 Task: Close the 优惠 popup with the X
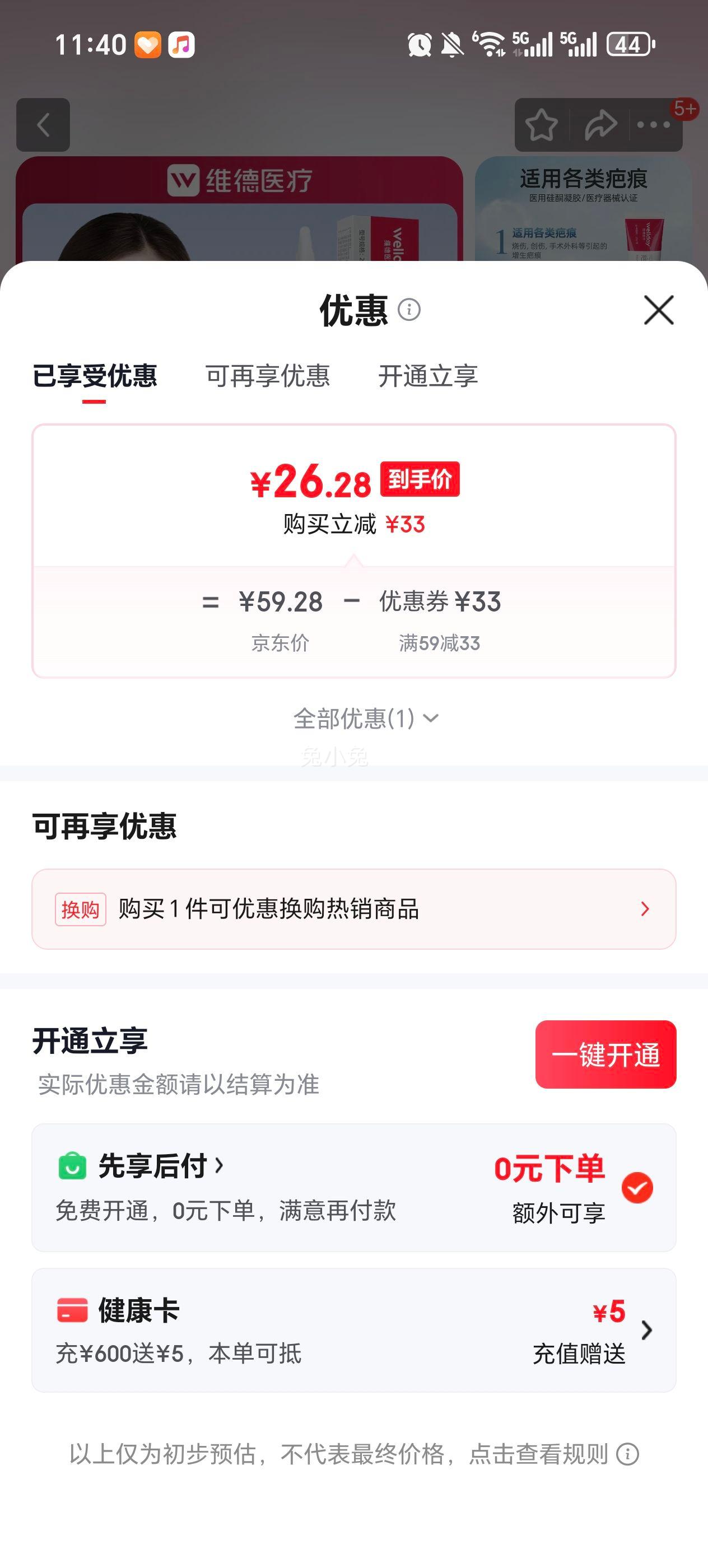click(659, 311)
